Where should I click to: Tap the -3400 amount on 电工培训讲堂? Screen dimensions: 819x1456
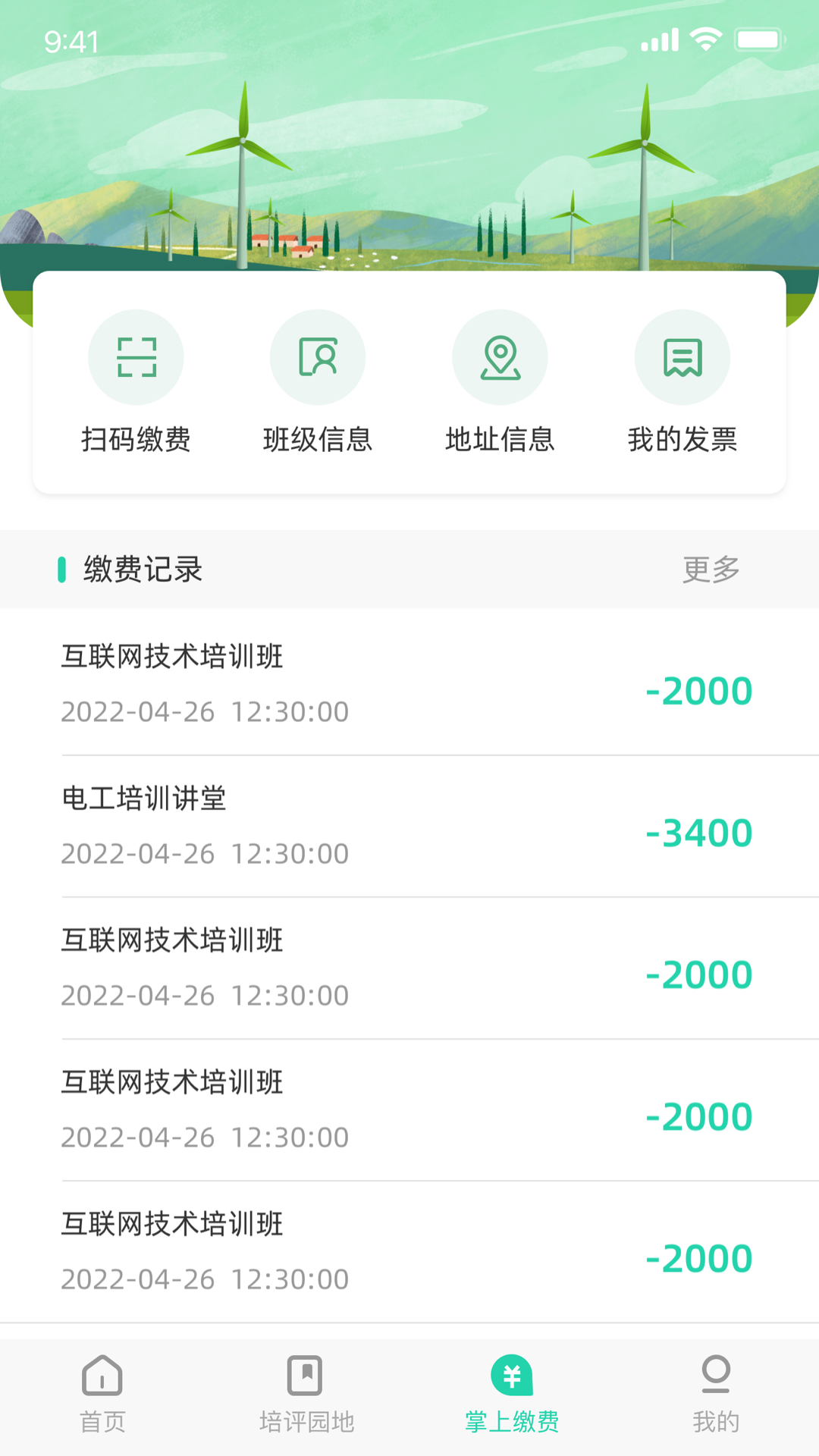[x=699, y=832]
